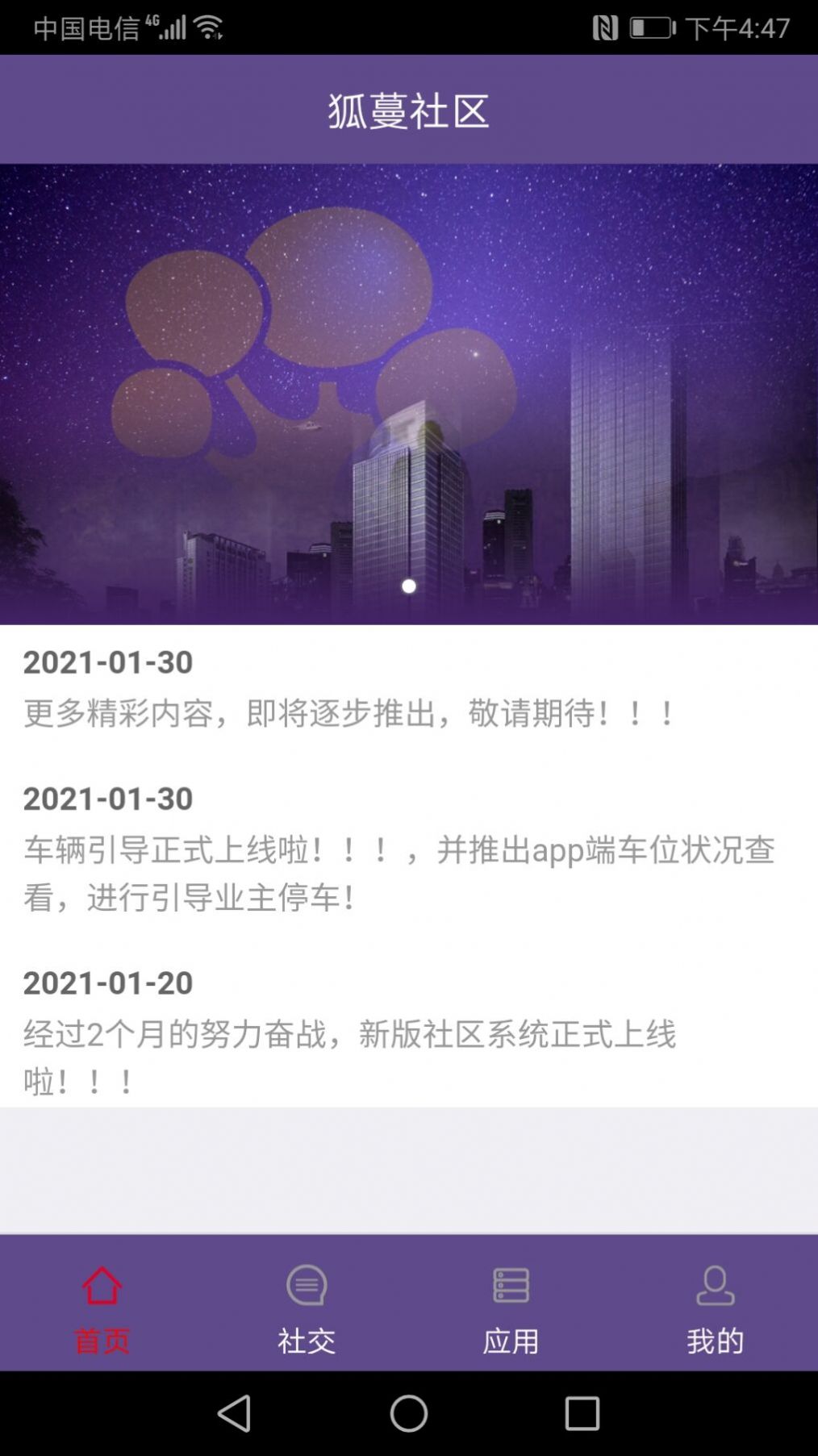
Task: Tap the carousel page indicator dot
Action: 408,586
